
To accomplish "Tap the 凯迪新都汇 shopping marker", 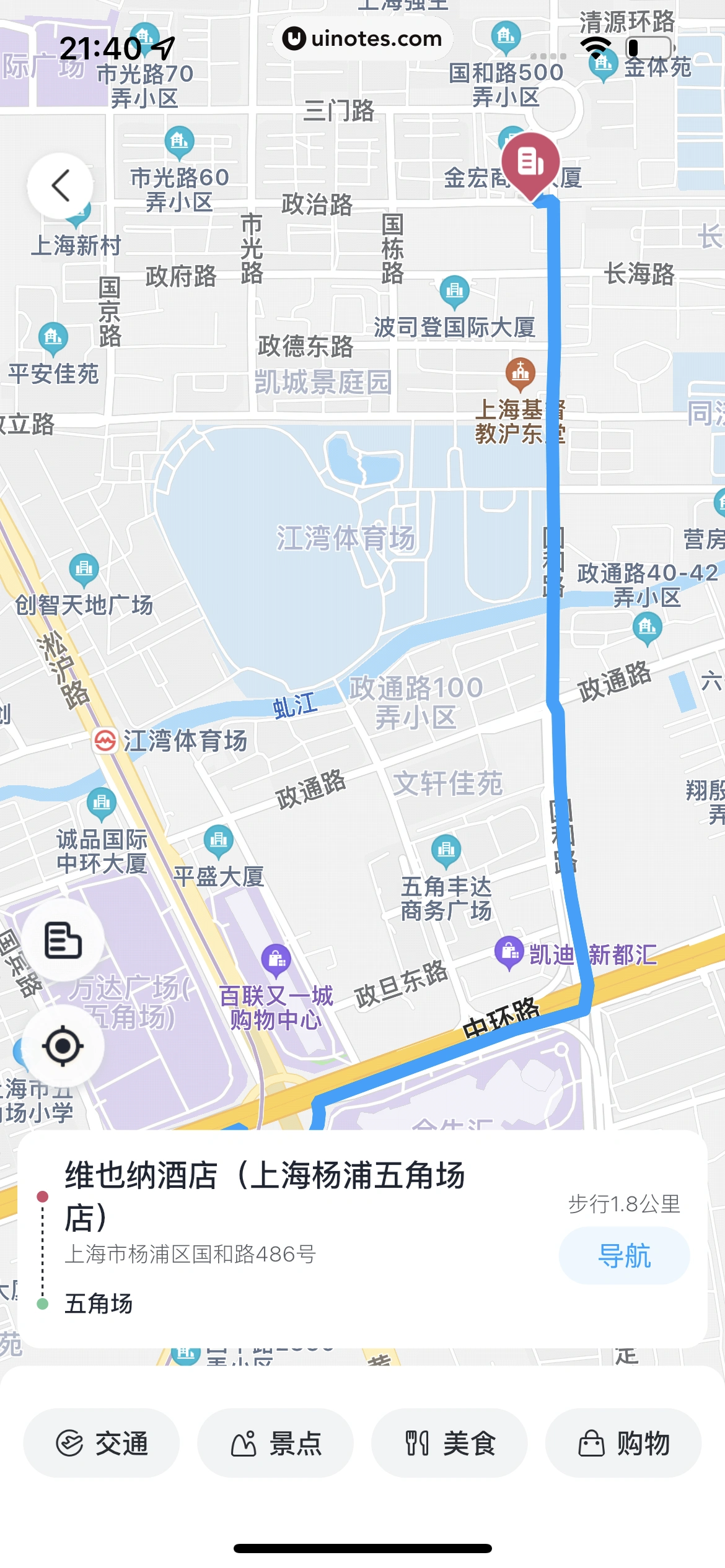I will point(509,952).
